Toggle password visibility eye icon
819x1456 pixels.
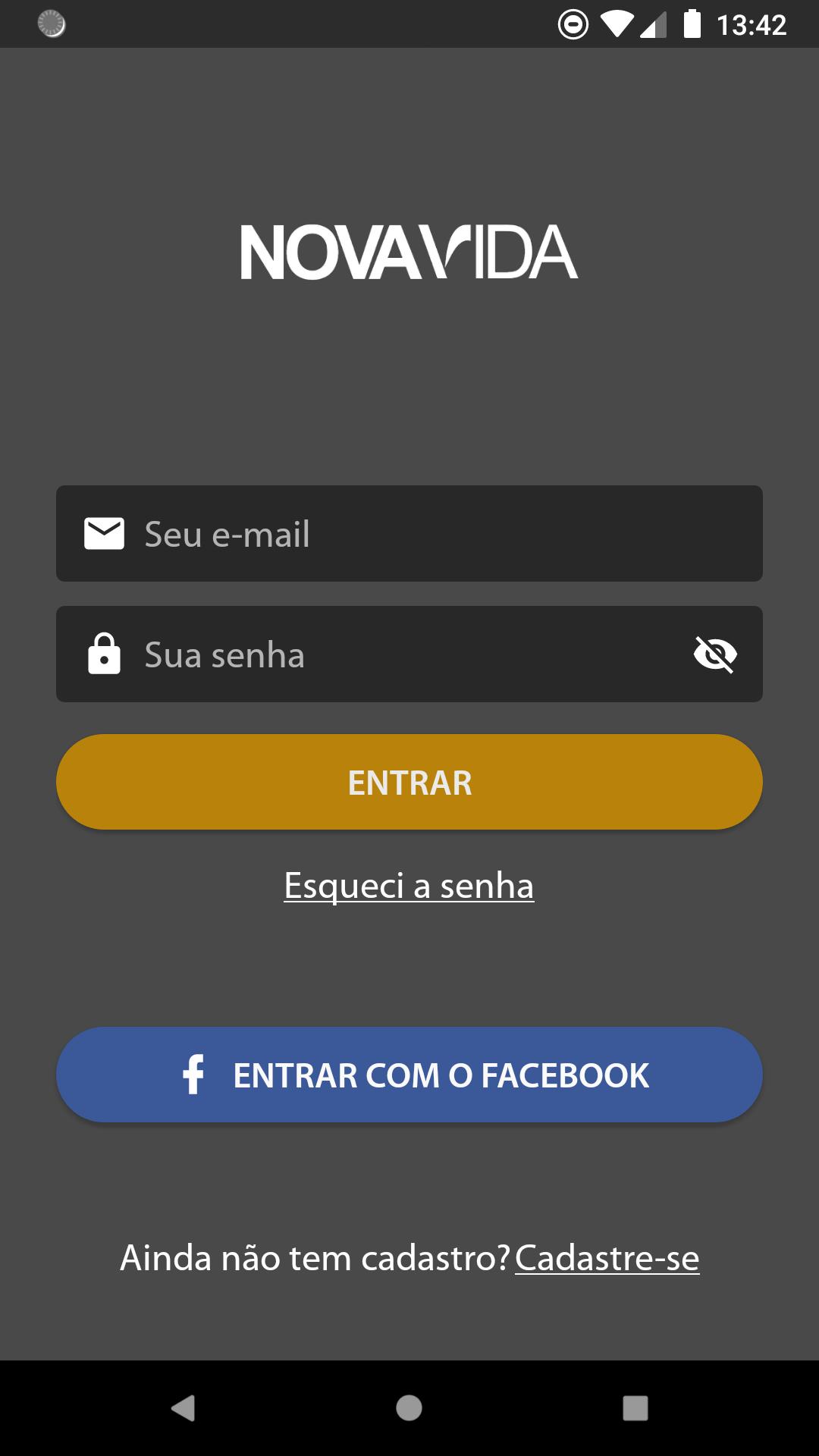click(715, 654)
